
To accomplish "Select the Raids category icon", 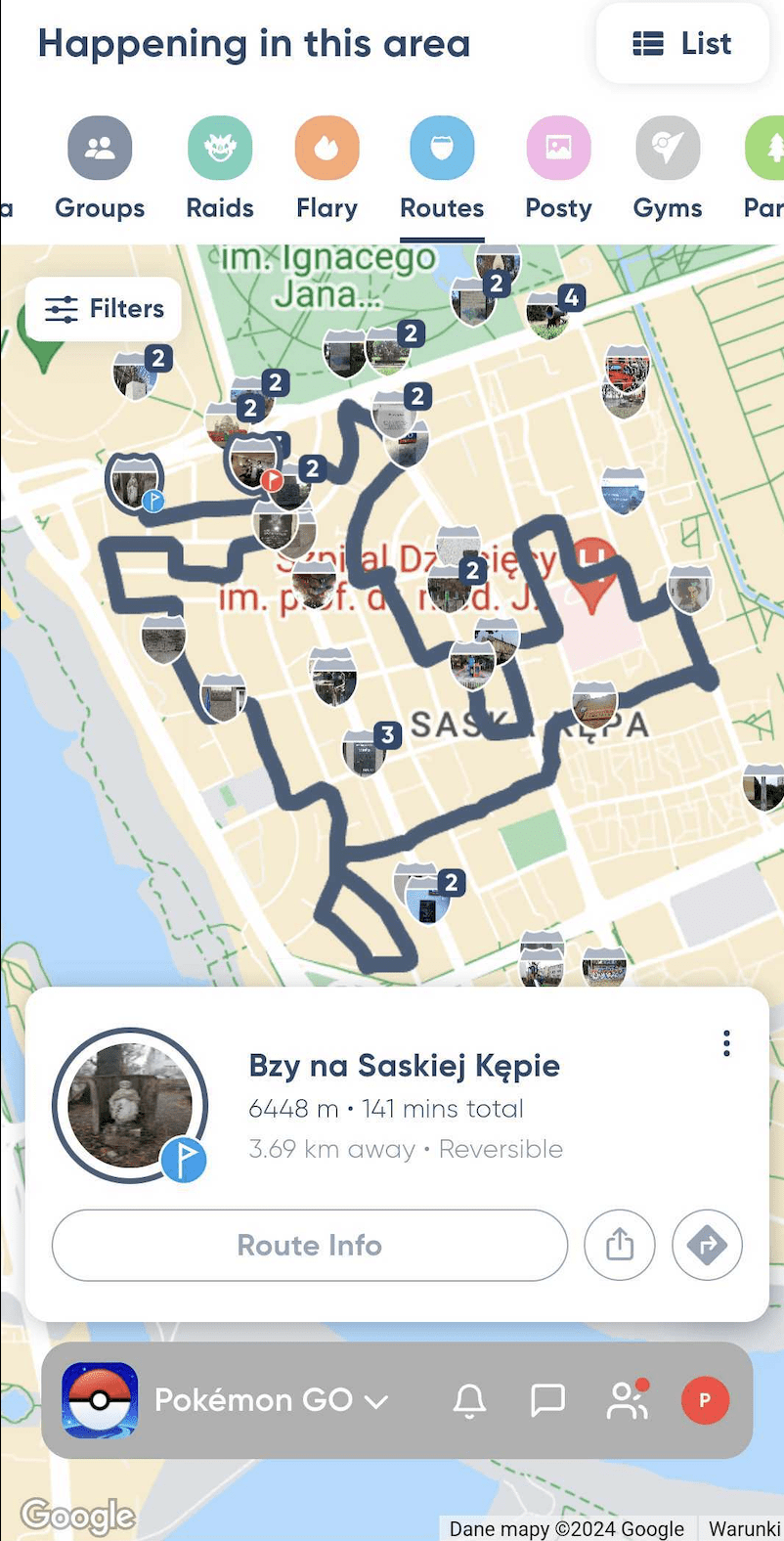I will tap(219, 147).
